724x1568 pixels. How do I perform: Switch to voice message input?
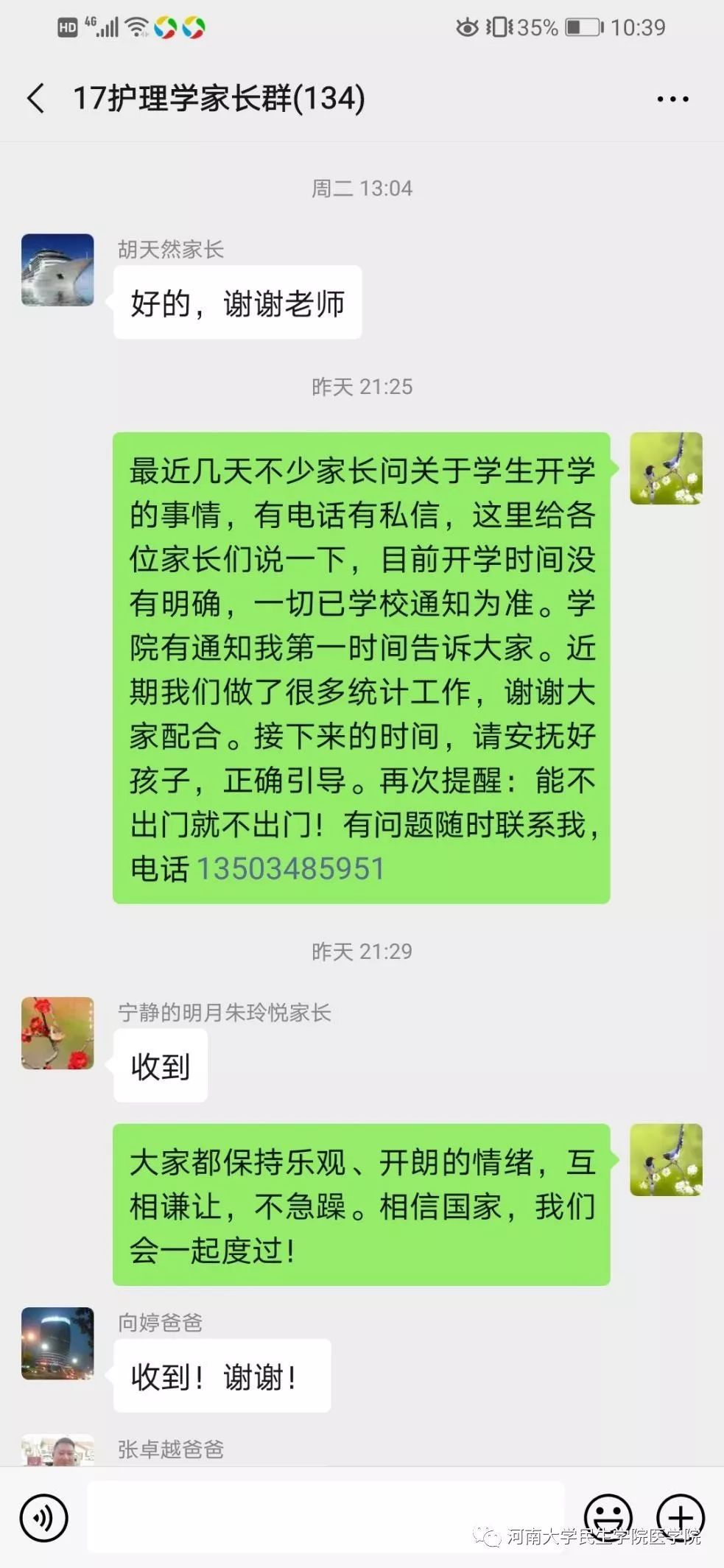[x=44, y=1517]
